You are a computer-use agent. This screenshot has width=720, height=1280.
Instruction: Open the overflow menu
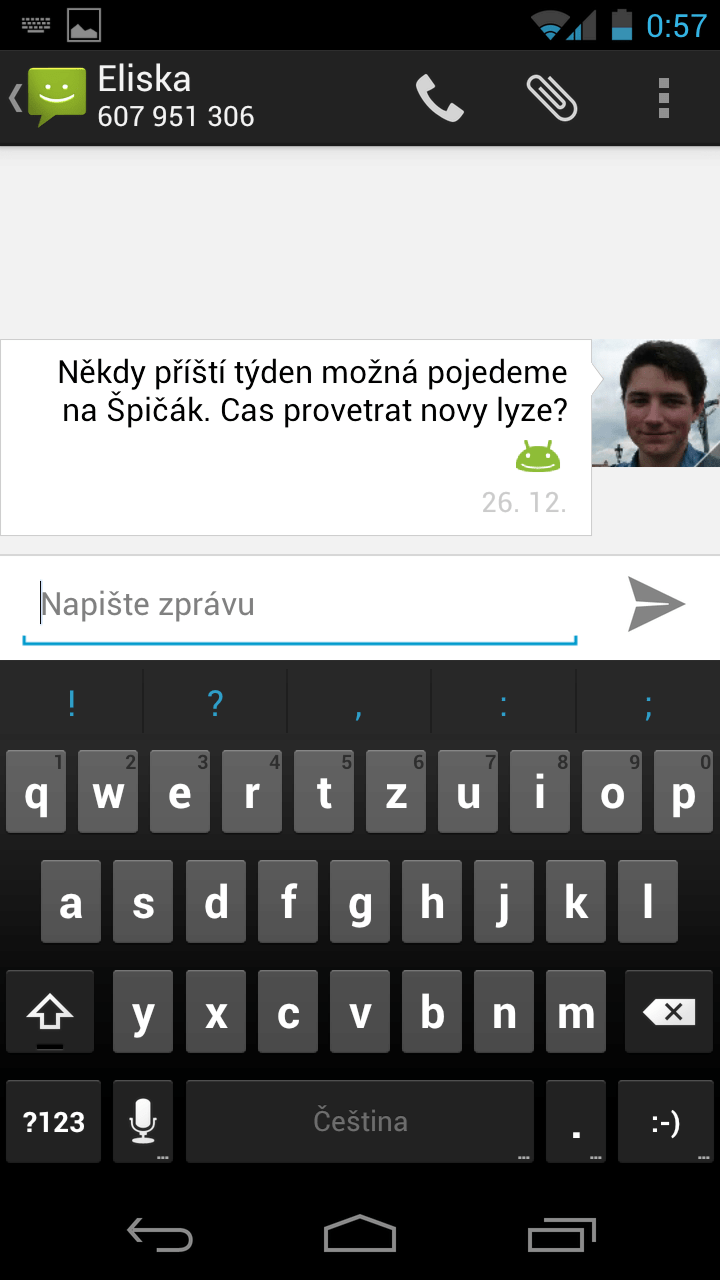coord(664,98)
